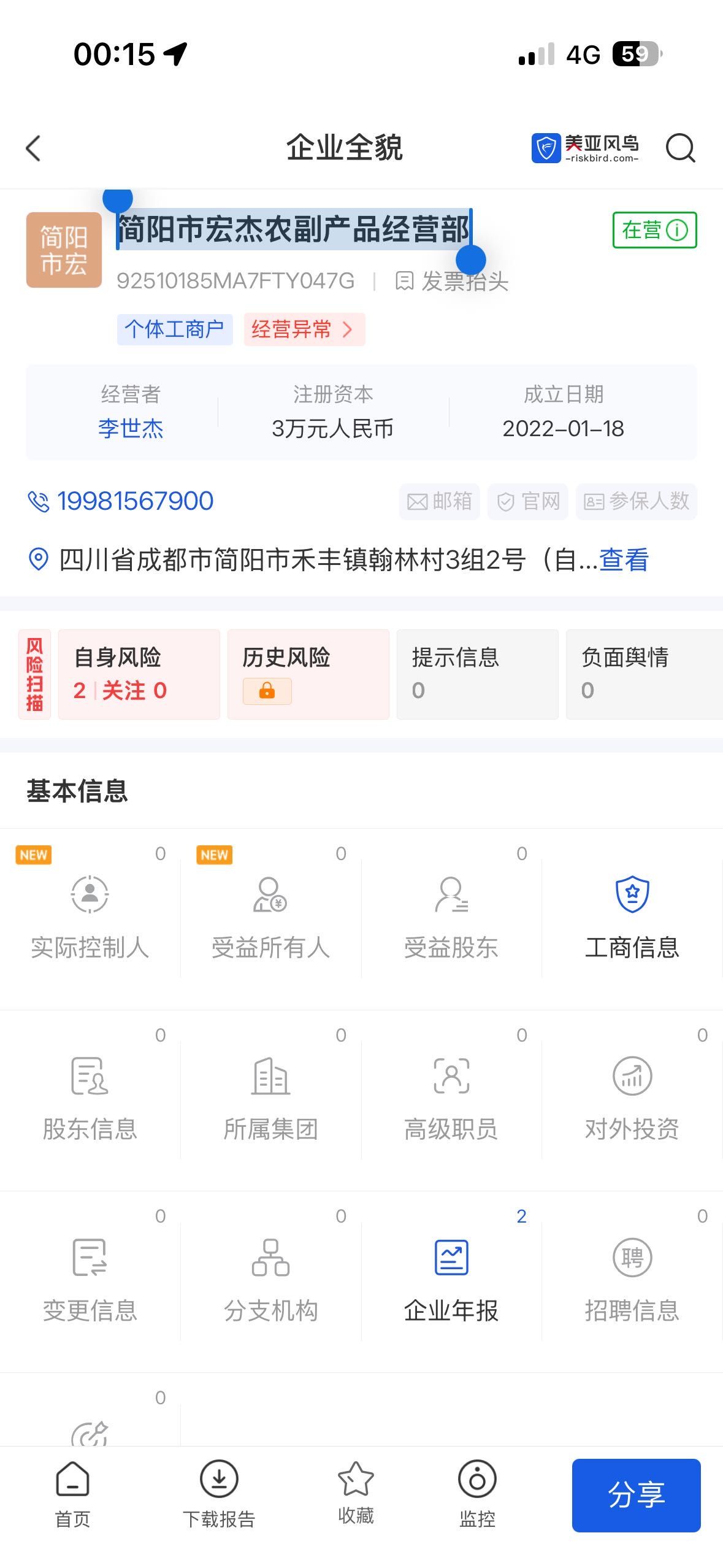The height and width of the screenshot is (1568, 723).
Task: Call phone number 19981567900
Action: click(135, 501)
